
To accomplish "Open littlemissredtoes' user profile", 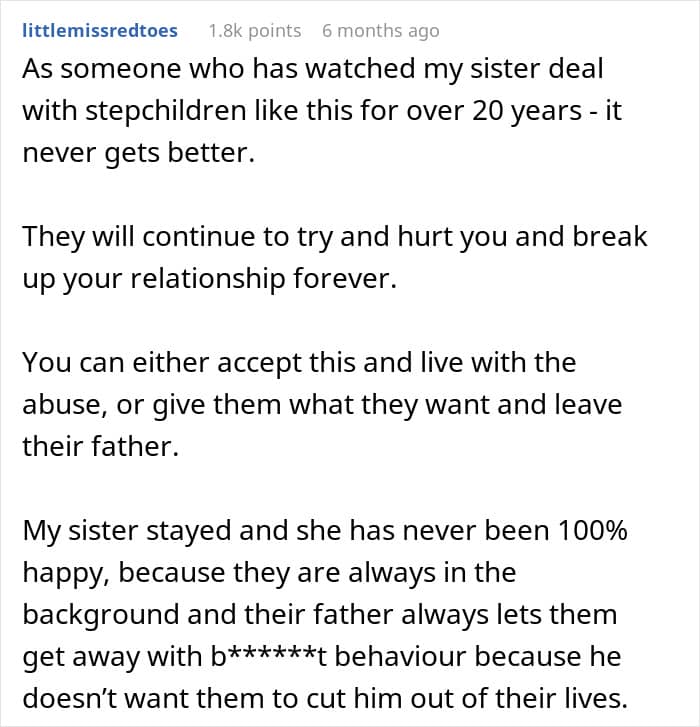I will (100, 31).
